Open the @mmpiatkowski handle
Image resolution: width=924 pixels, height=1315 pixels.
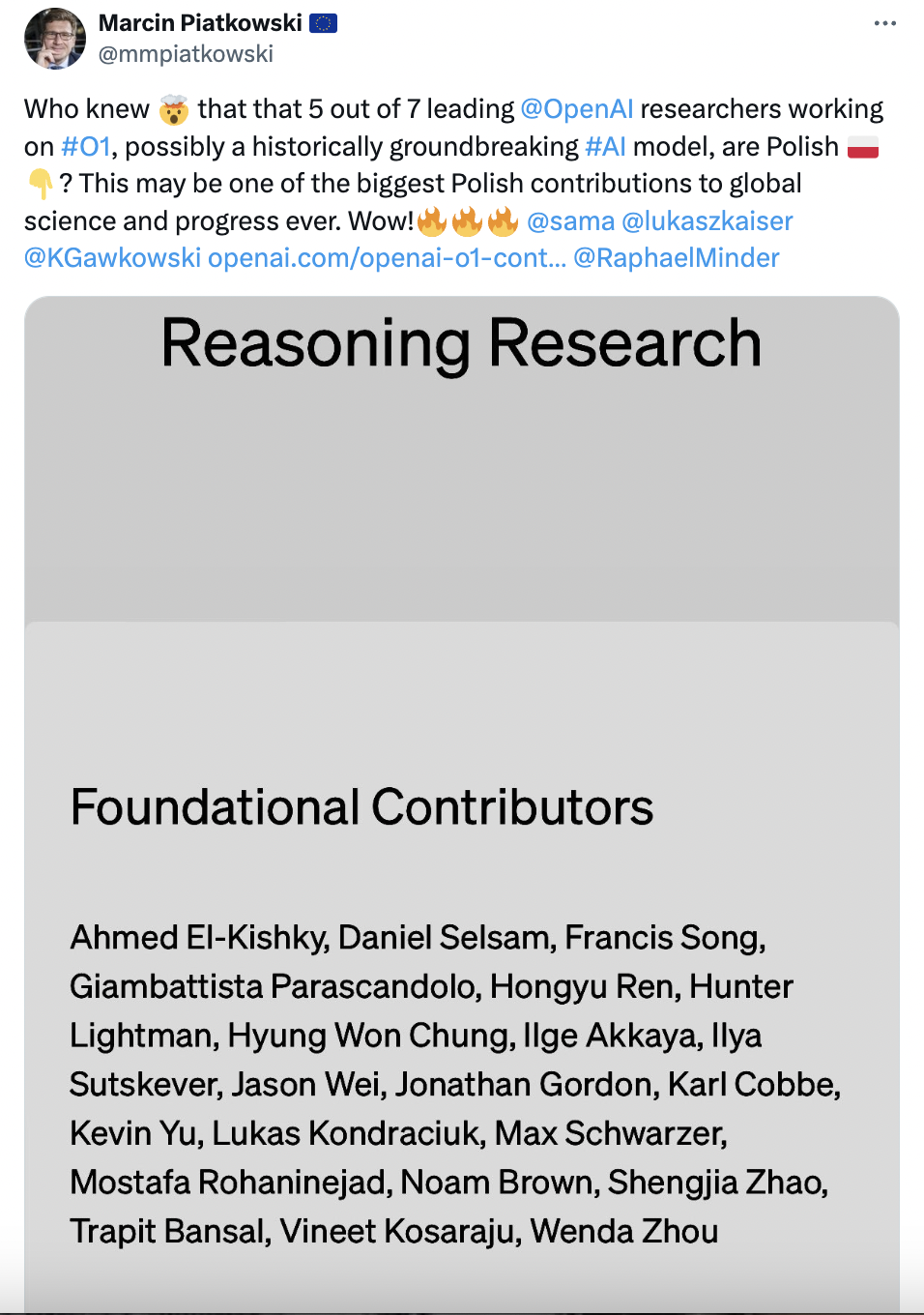[186, 54]
